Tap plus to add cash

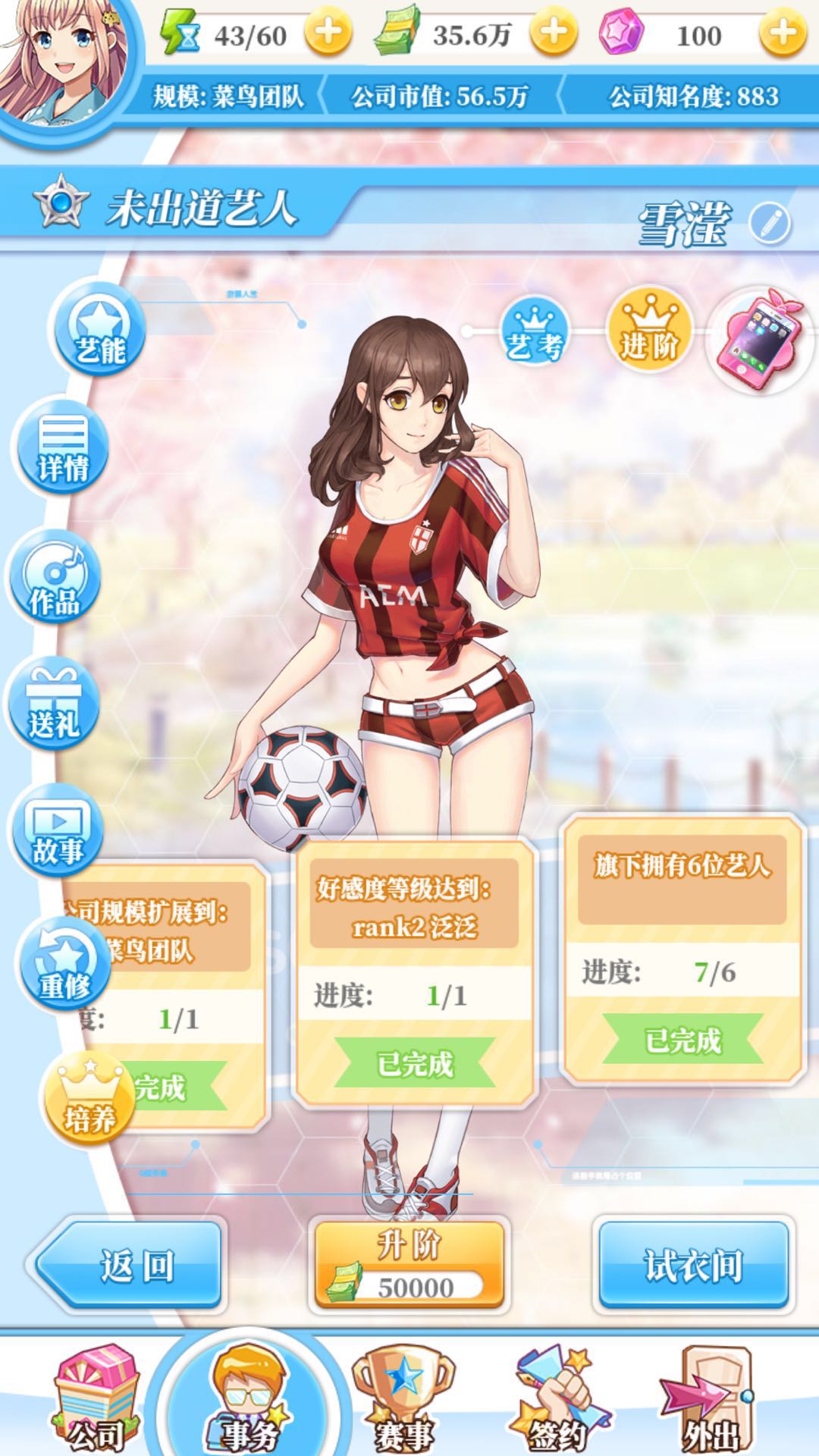pyautogui.click(x=553, y=33)
